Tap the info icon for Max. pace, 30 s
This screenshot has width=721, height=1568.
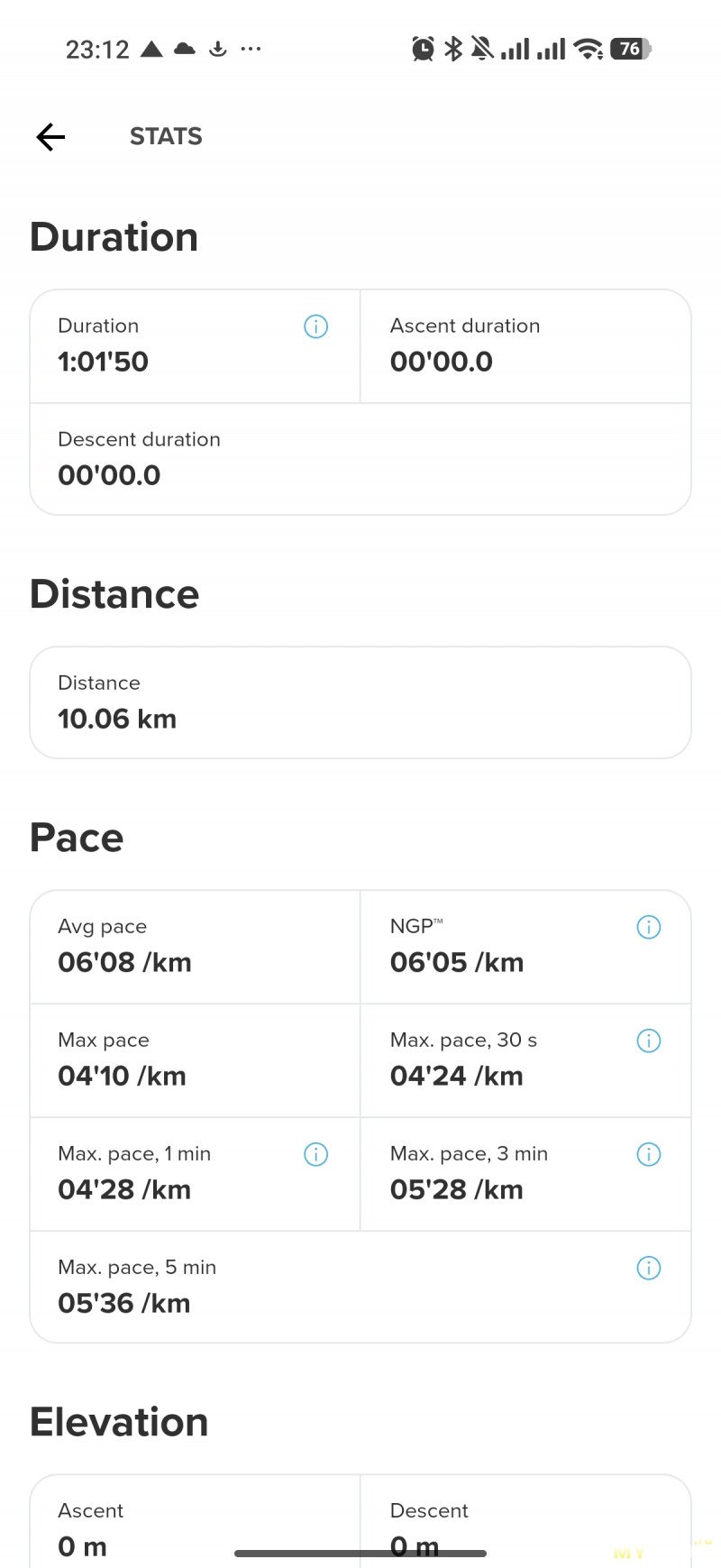tap(649, 1041)
